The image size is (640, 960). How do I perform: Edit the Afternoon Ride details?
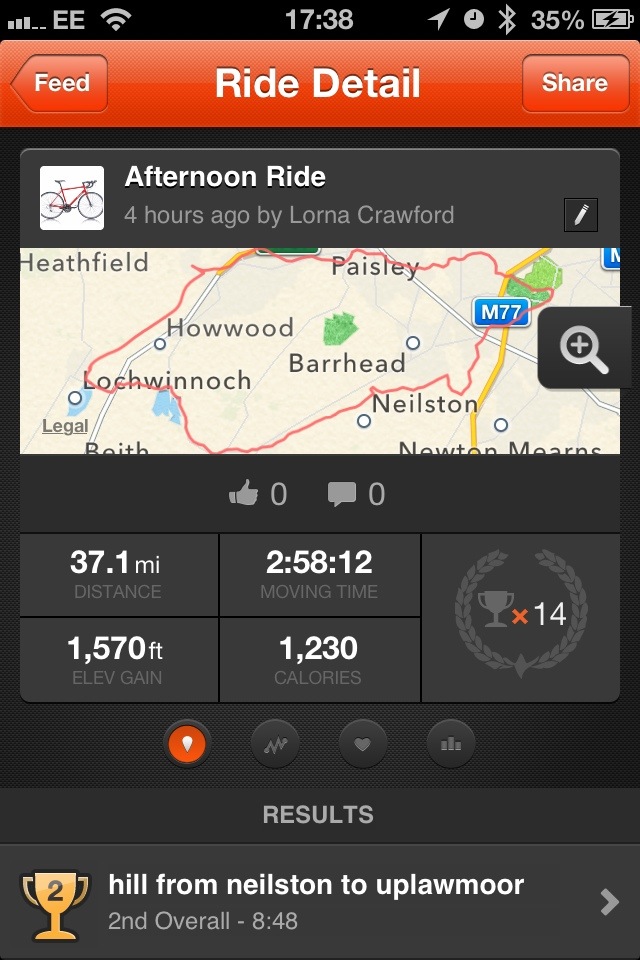click(581, 214)
